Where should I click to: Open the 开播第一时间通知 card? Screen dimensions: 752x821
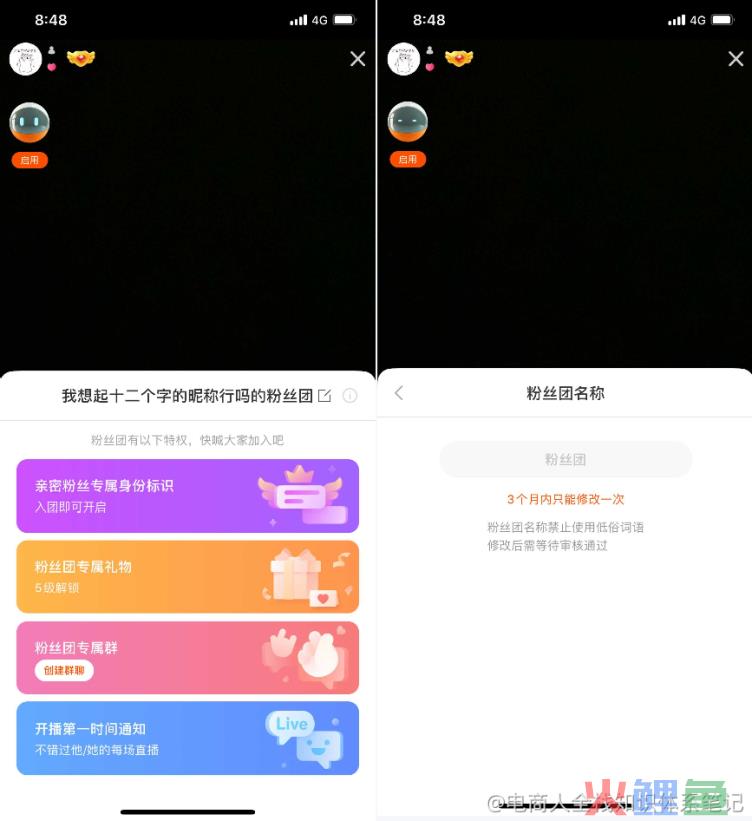[187, 738]
